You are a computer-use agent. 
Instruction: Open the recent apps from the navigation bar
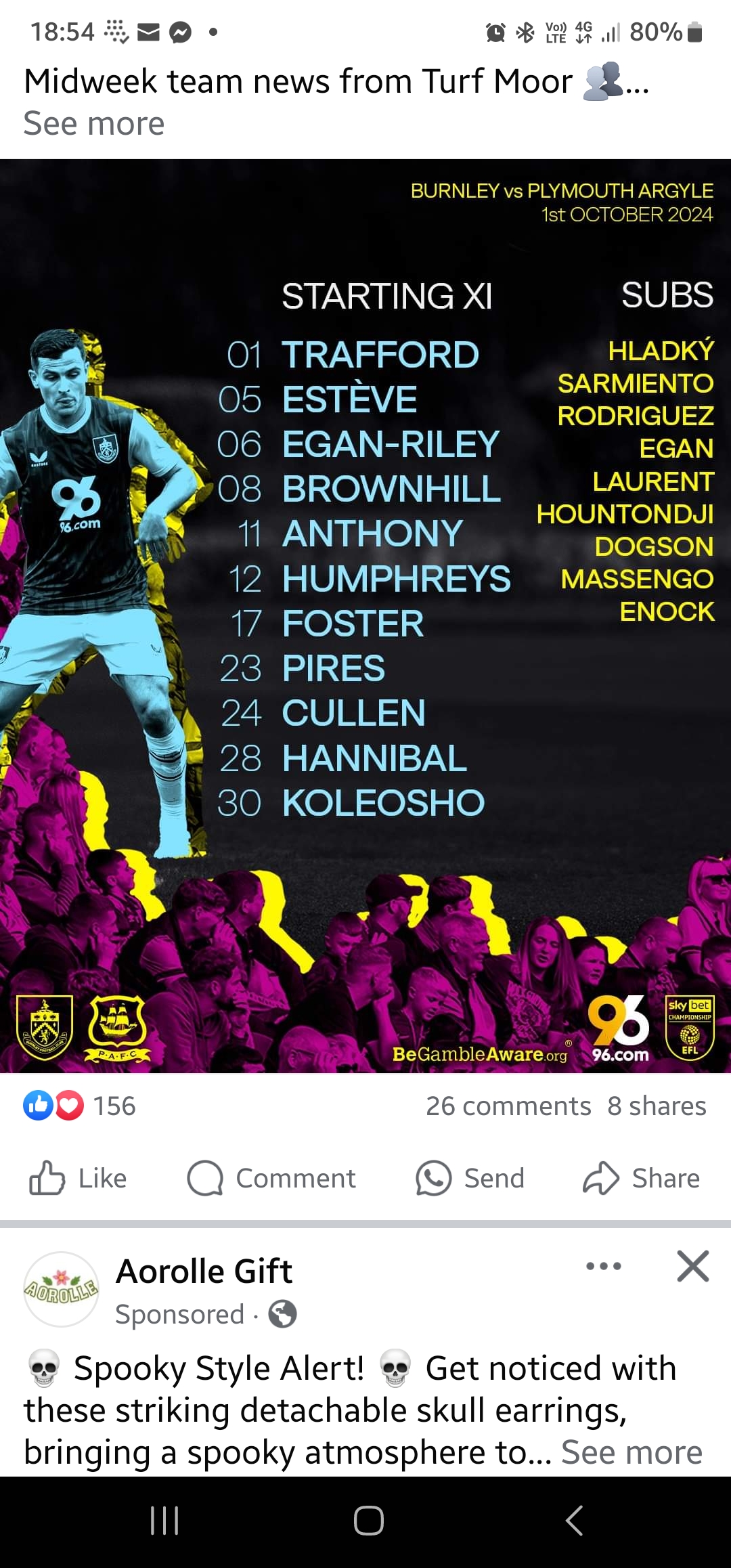[164, 1521]
